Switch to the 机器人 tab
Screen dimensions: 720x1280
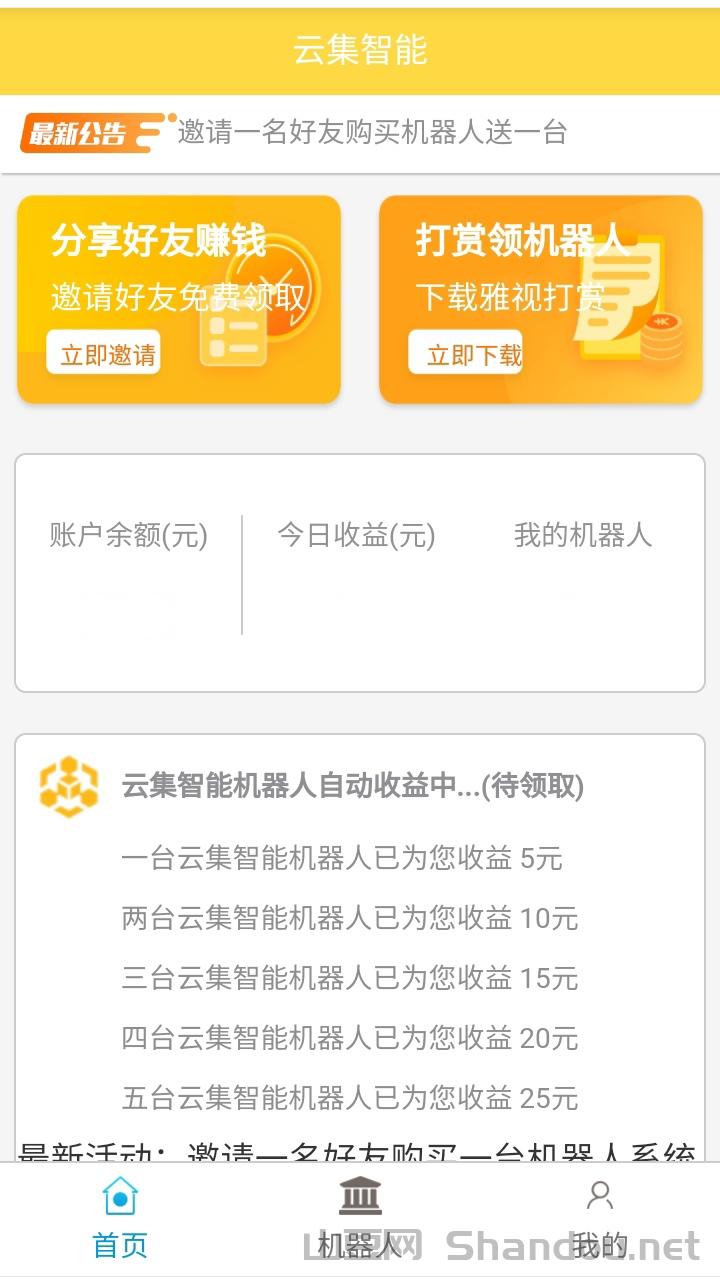(x=360, y=1218)
